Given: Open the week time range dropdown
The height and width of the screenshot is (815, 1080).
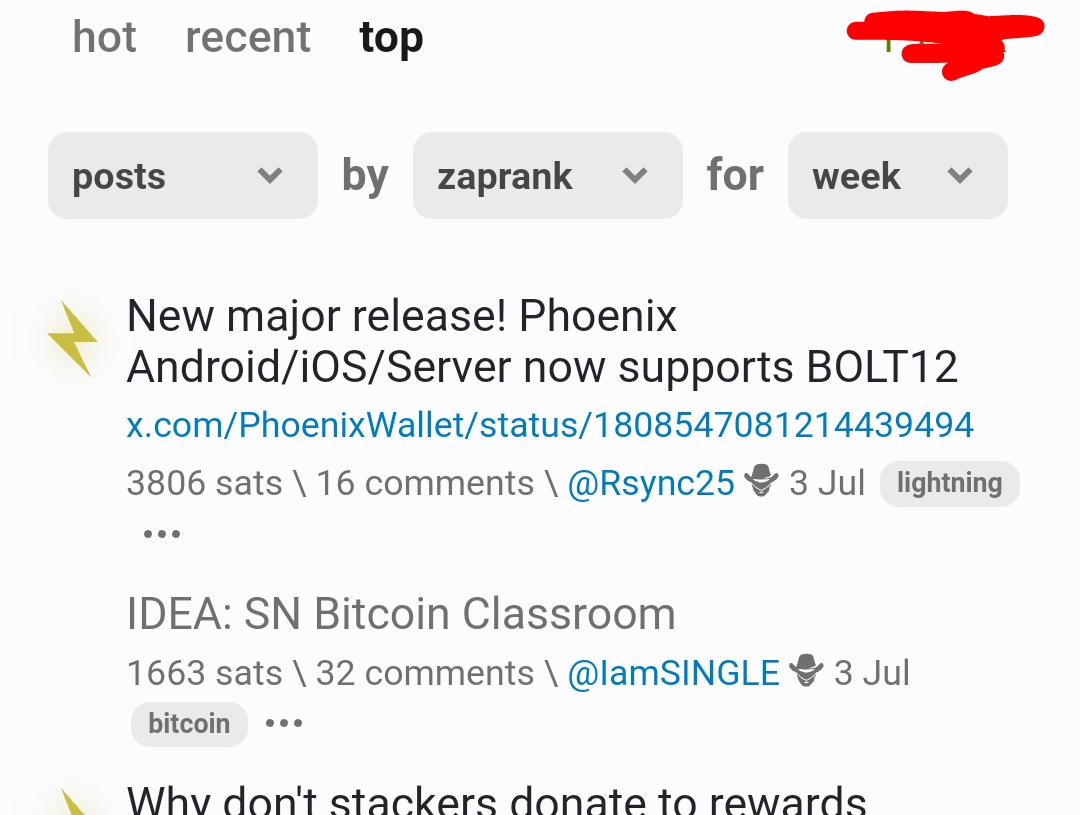Looking at the screenshot, I should (897, 176).
